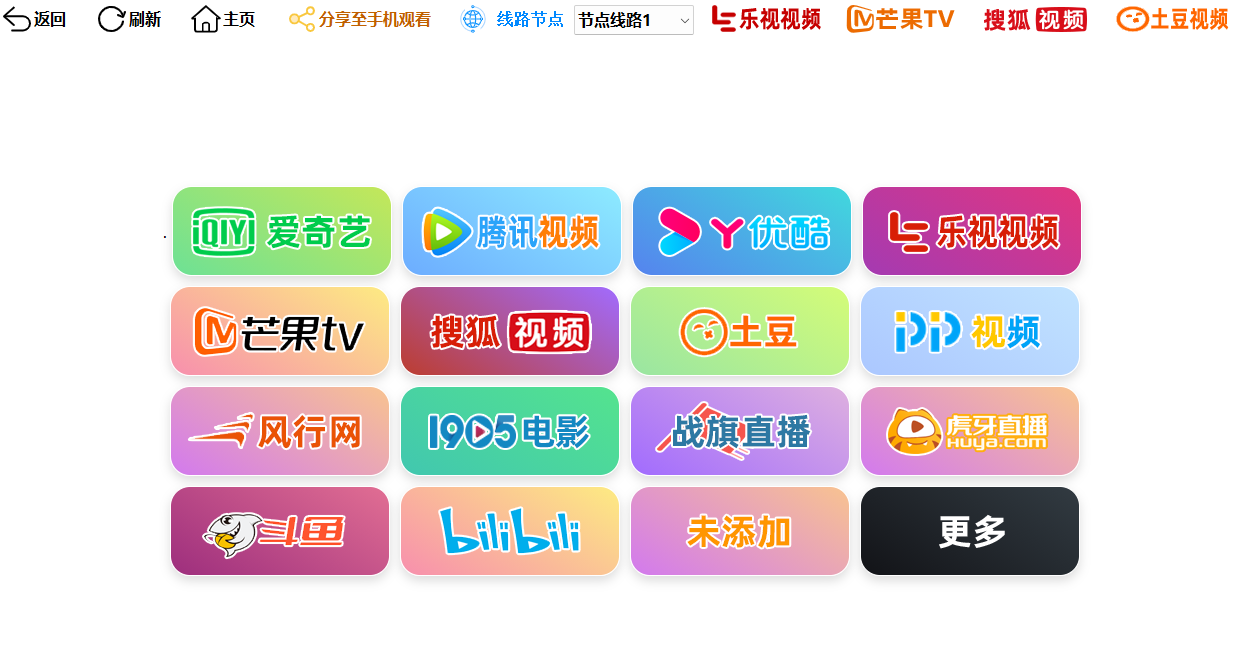
Task: Open 乐视视频 link in the top bar
Action: coord(766,19)
